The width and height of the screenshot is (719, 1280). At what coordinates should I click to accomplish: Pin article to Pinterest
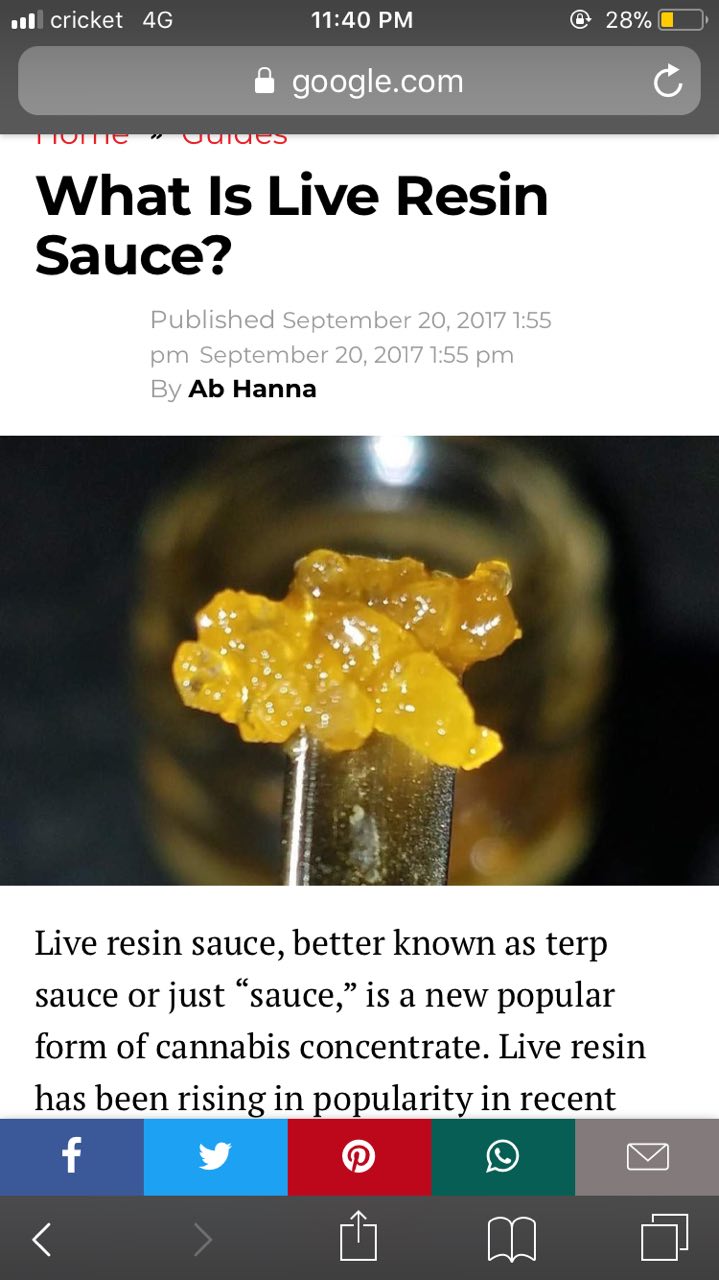click(x=359, y=1157)
